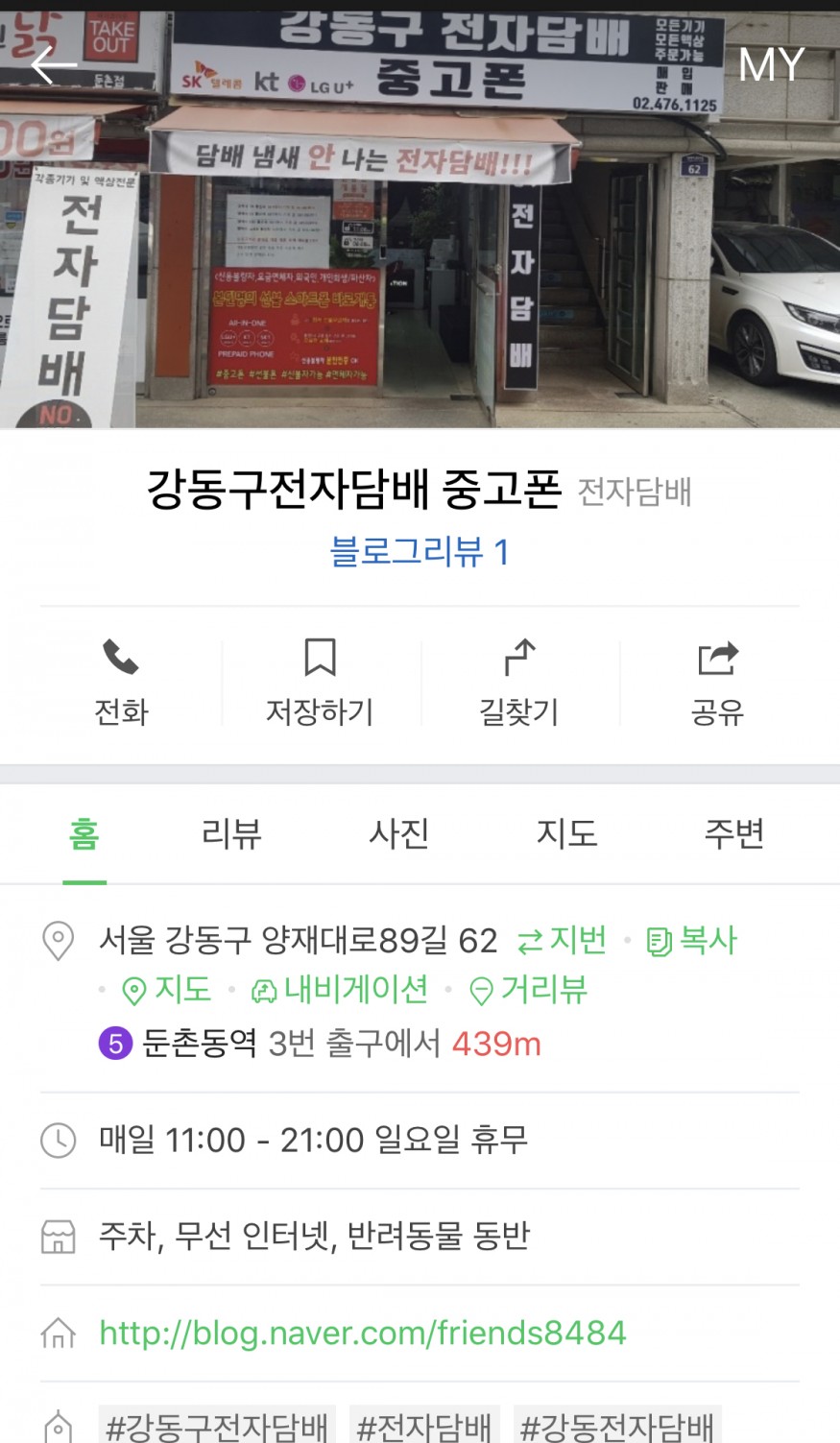This screenshot has height=1443, width=840.
Task: Switch to the 리뷰 tab
Action: pos(231,833)
